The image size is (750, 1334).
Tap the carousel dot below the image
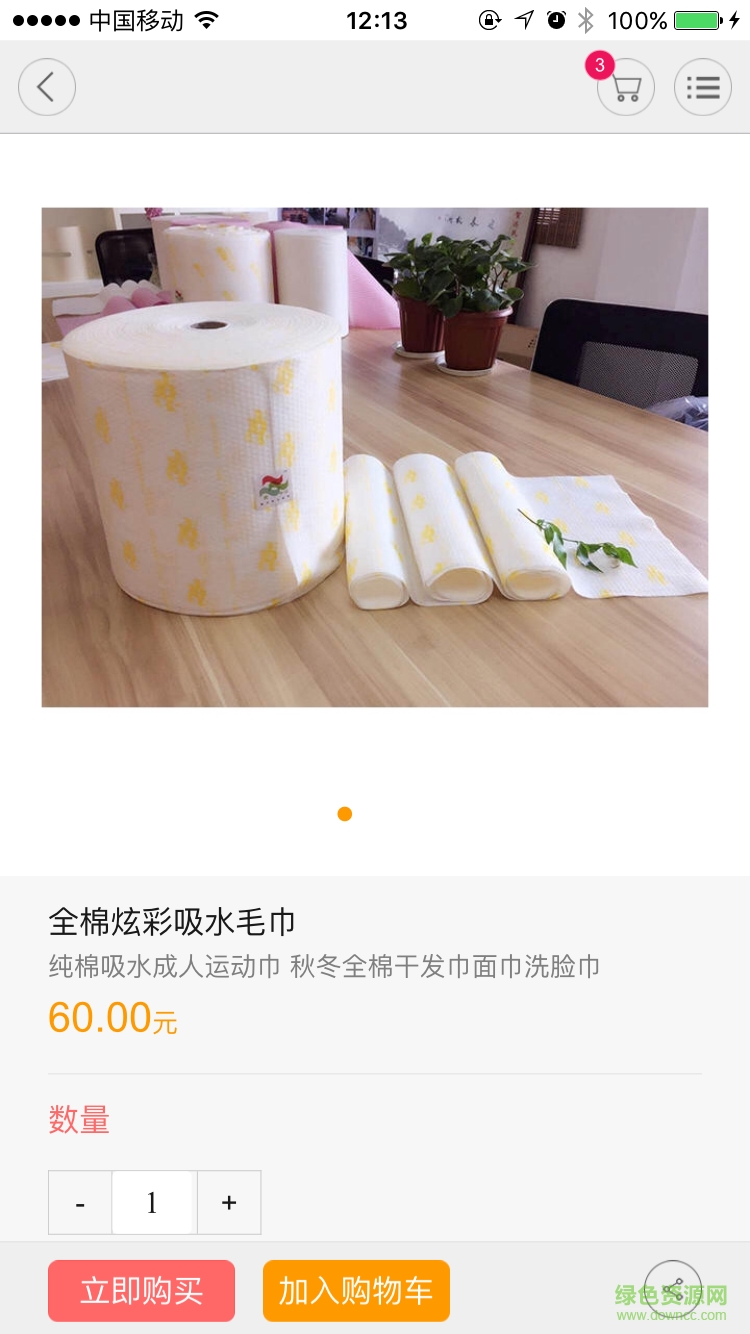[x=344, y=813]
